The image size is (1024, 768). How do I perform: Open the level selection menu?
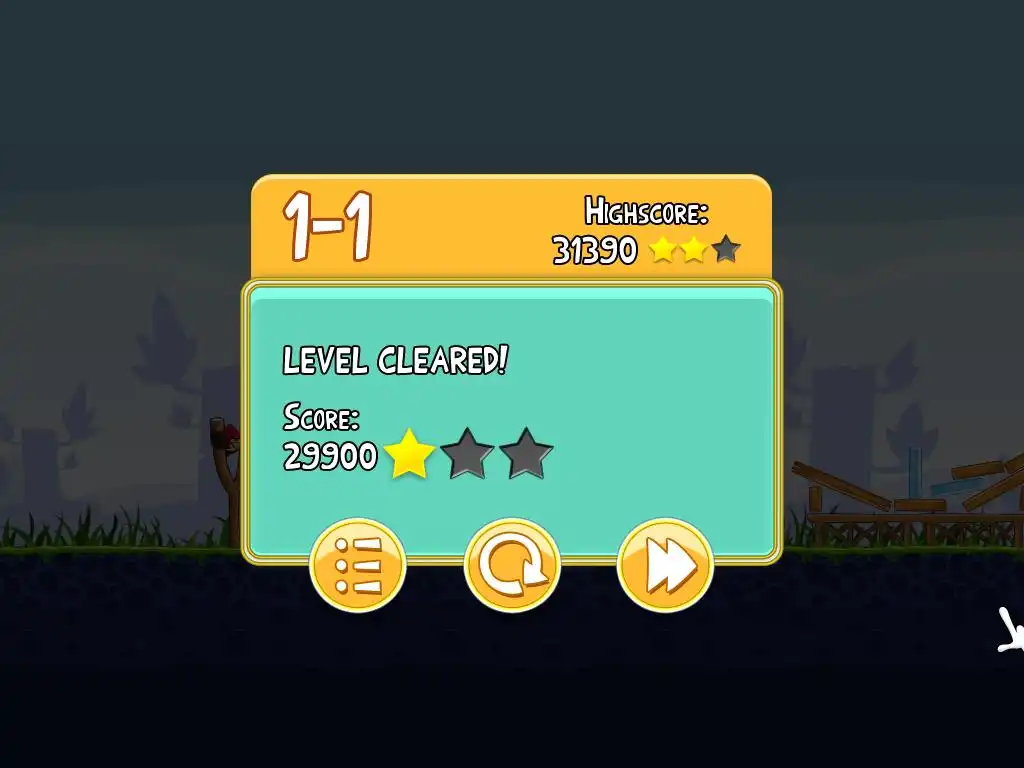click(x=357, y=566)
